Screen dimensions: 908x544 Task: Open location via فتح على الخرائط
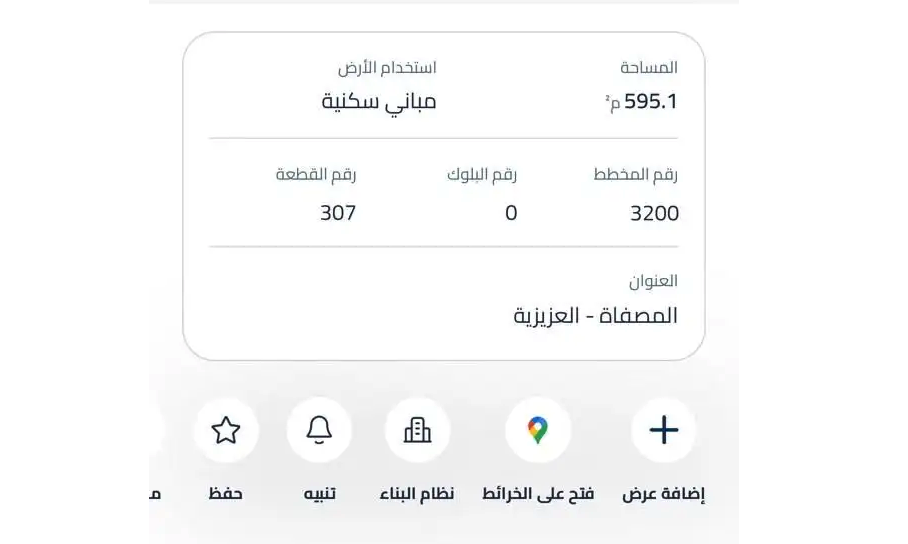(x=538, y=430)
